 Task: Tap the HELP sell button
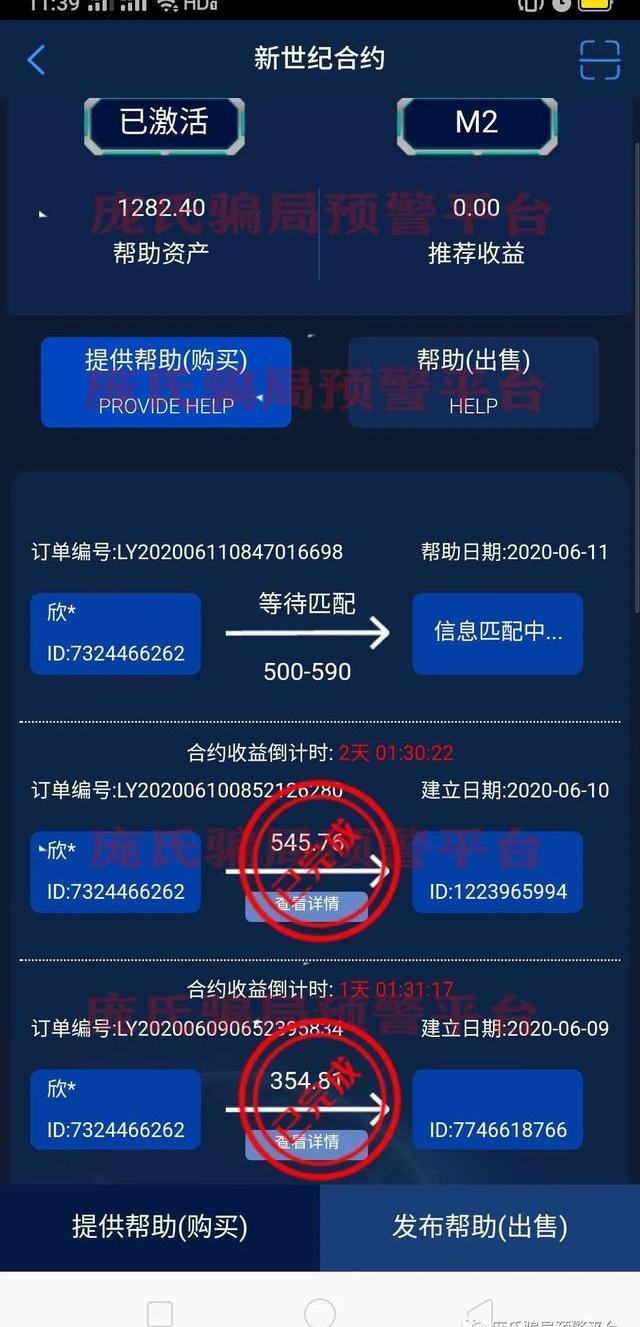click(473, 382)
